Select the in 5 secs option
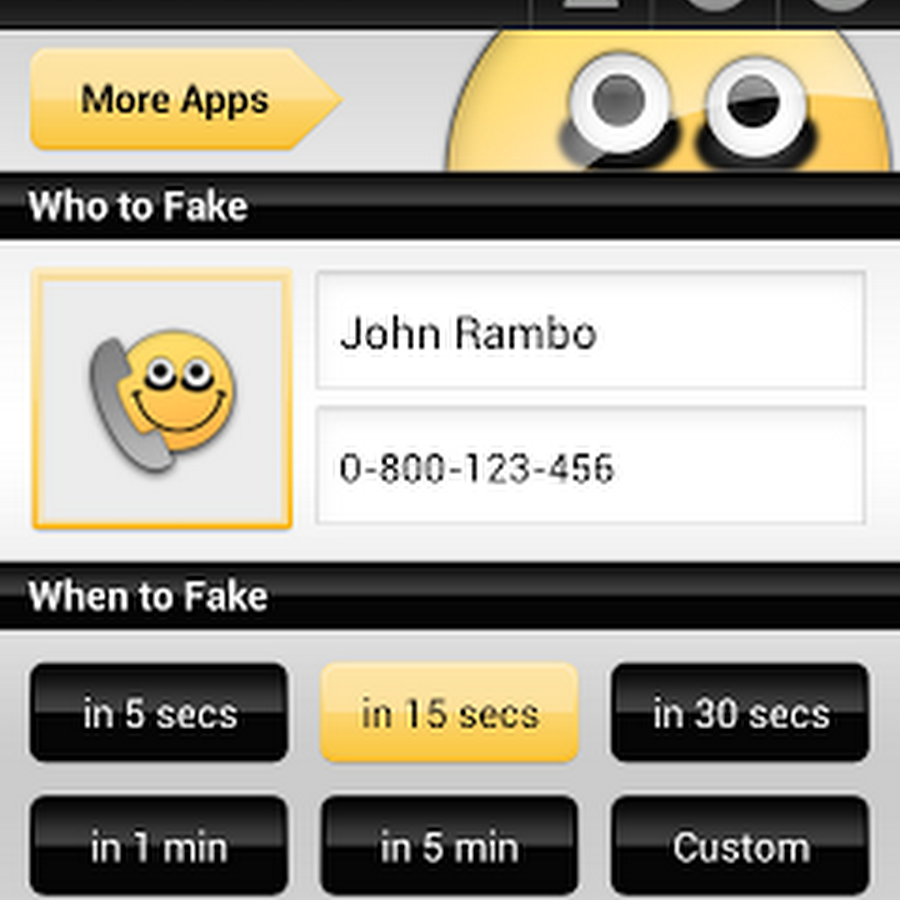 [x=160, y=712]
